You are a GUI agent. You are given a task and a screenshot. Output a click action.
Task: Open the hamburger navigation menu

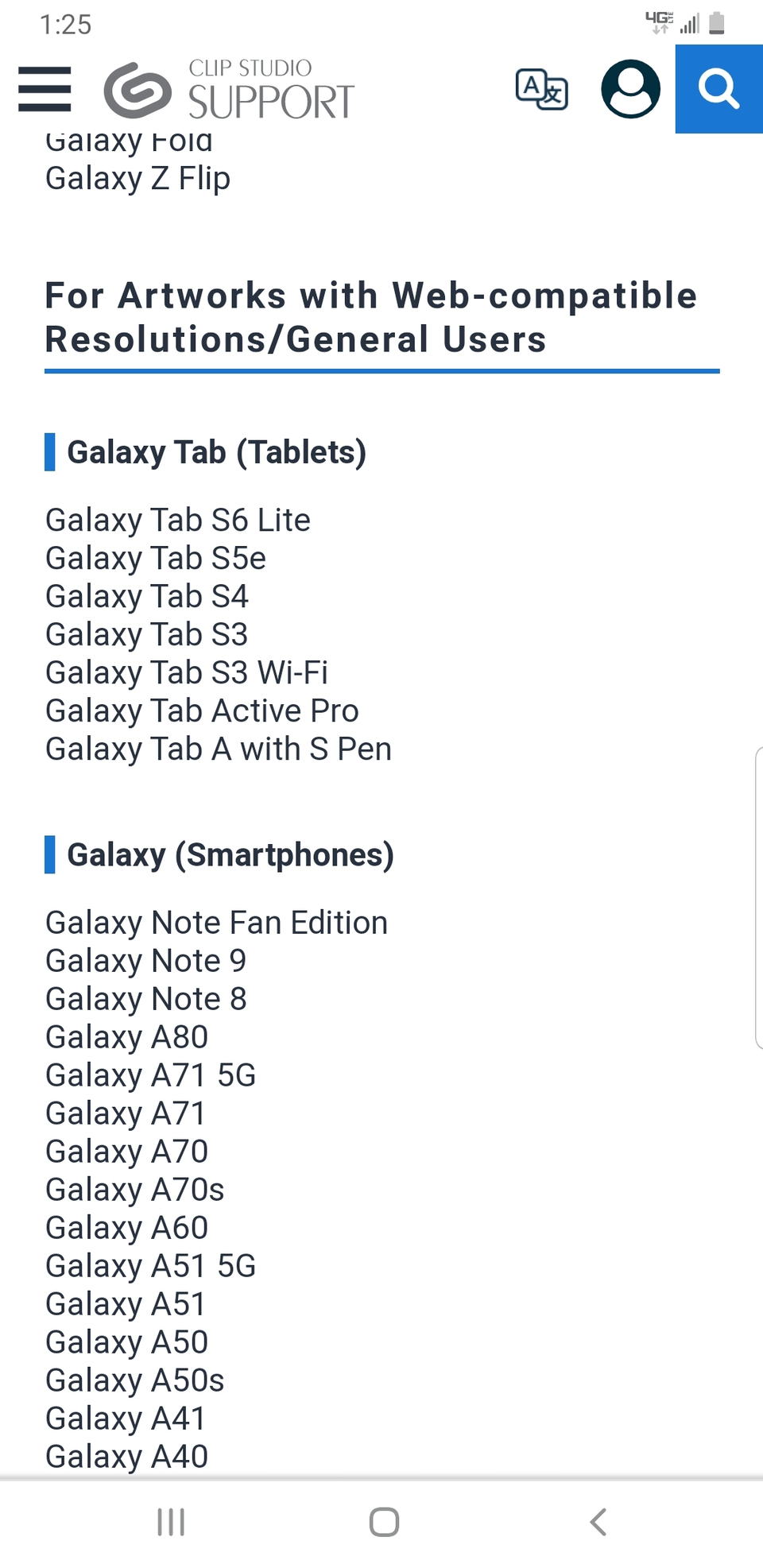(45, 89)
